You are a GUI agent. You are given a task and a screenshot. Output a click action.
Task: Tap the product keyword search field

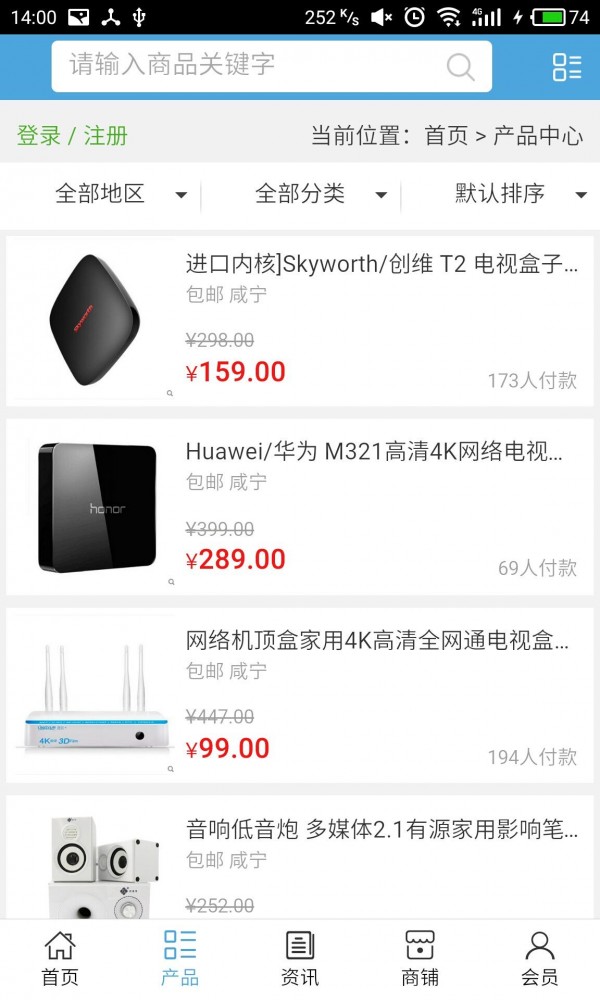(x=250, y=66)
